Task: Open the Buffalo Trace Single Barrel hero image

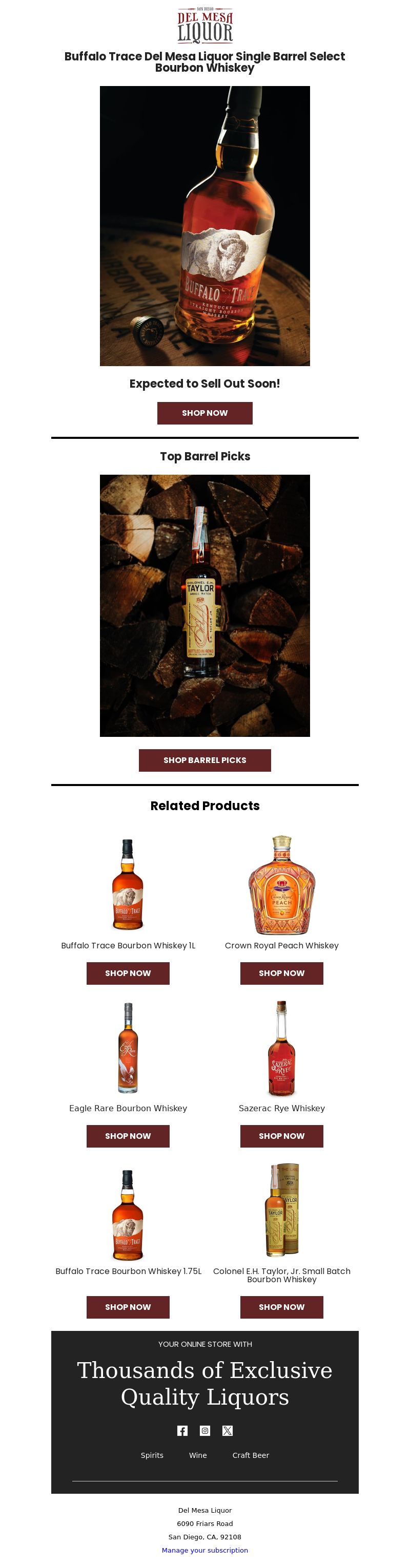Action: [x=204, y=225]
